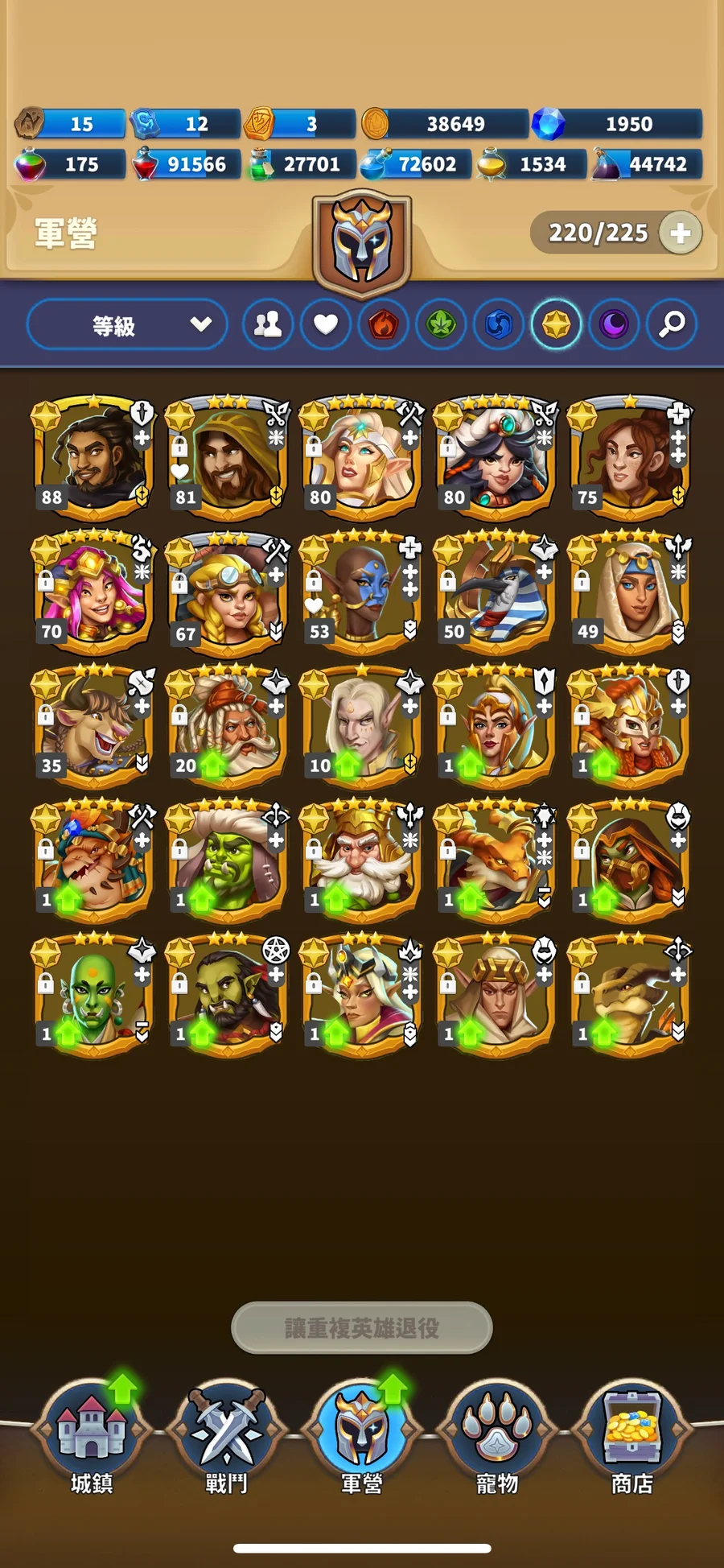
Task: Expand the 等級 sort dropdown
Action: coord(127,324)
